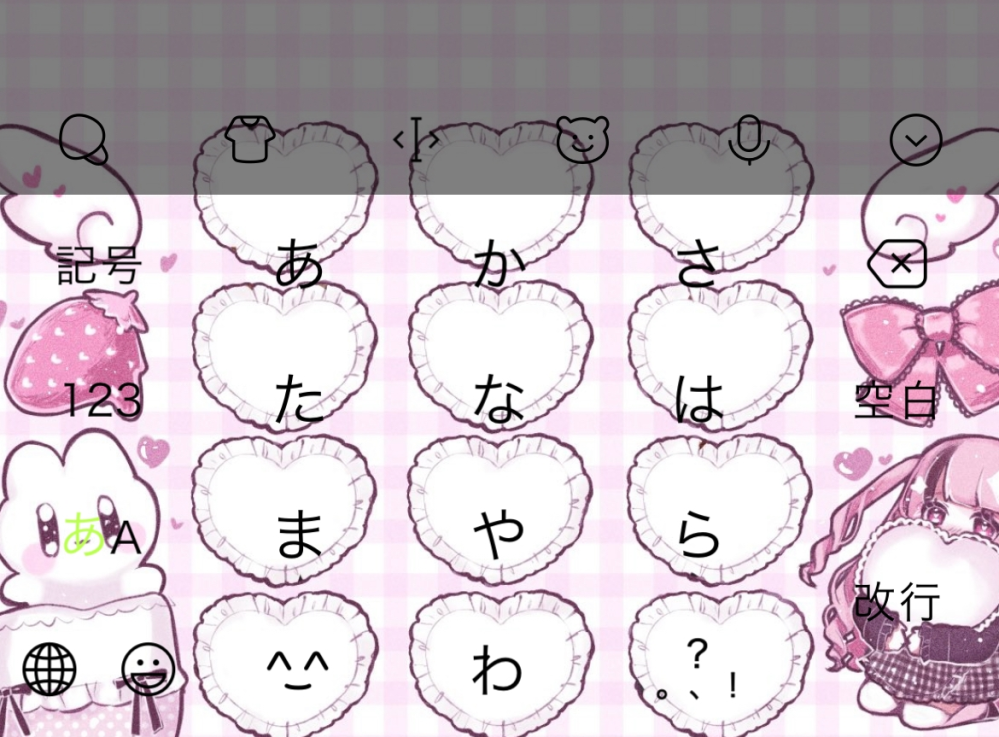Open the bear face sticker icon
This screenshot has height=737, width=999.
[582, 140]
